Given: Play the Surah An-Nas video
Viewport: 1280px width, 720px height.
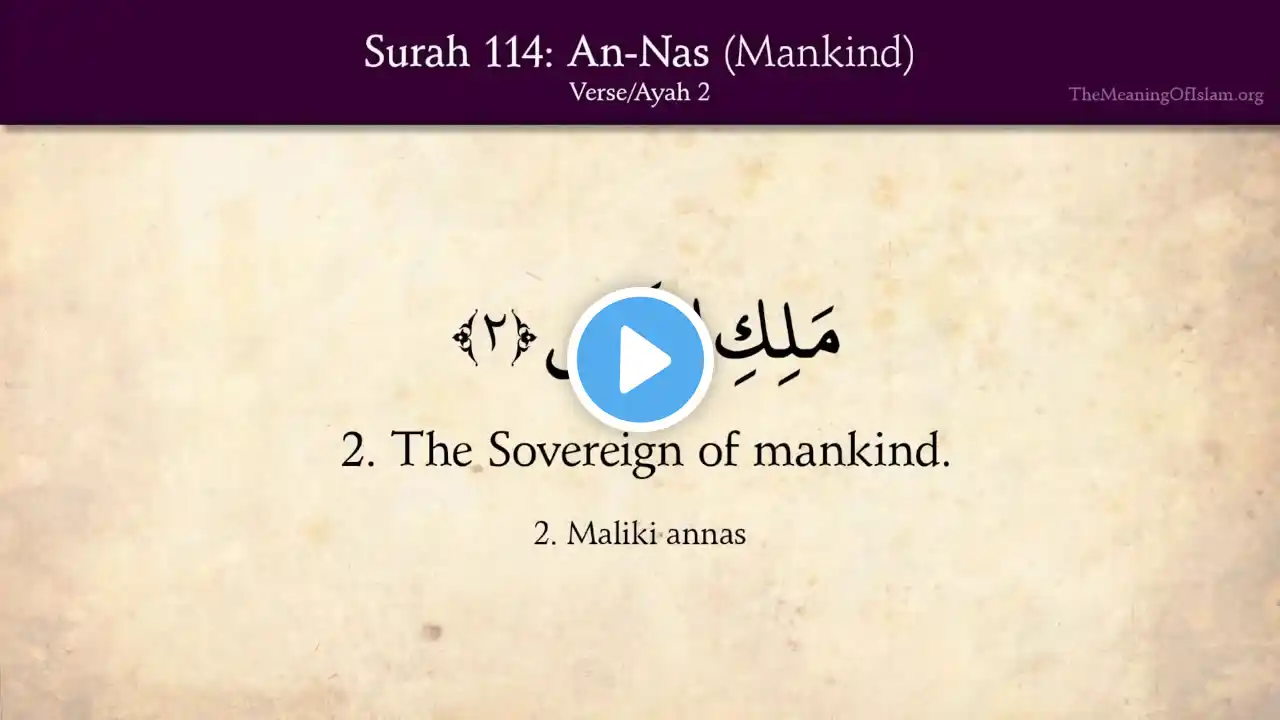Looking at the screenshot, I should click(640, 360).
